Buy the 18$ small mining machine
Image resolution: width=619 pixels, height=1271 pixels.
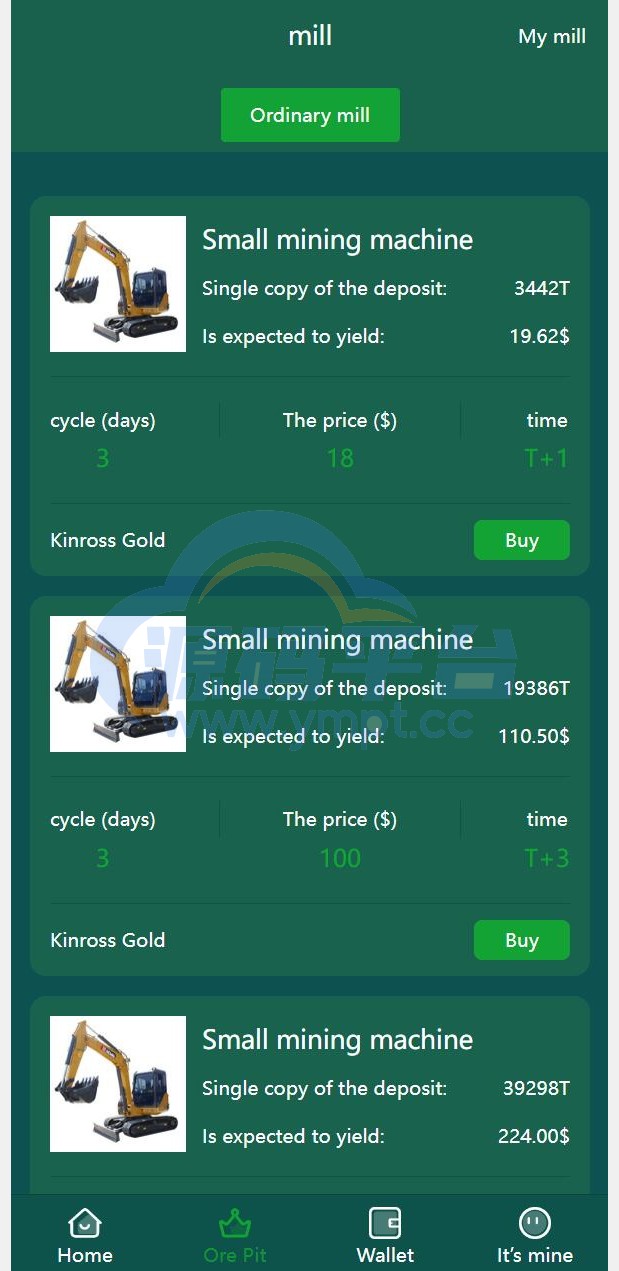521,540
